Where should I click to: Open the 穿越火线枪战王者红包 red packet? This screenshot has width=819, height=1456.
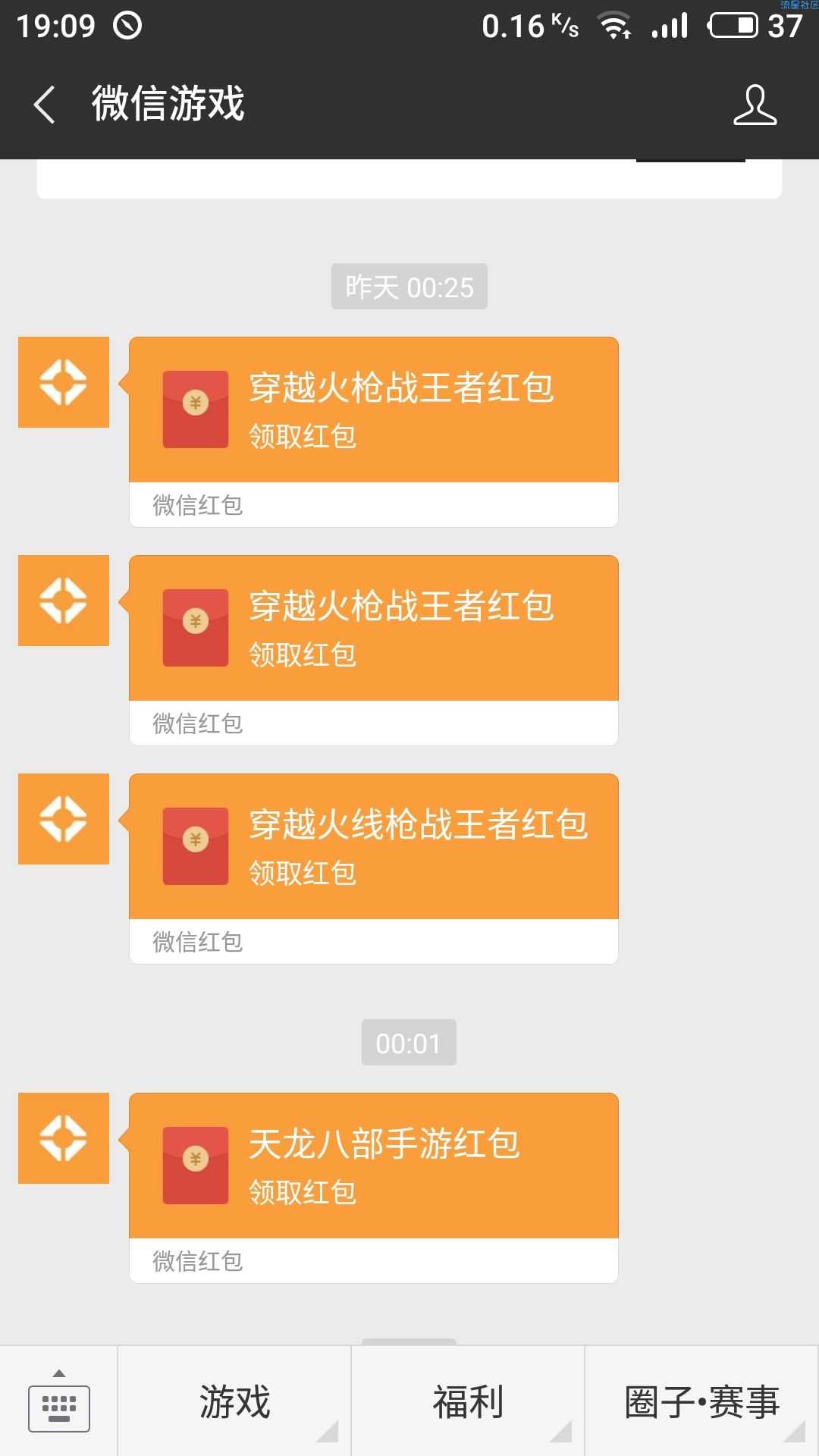[373, 846]
